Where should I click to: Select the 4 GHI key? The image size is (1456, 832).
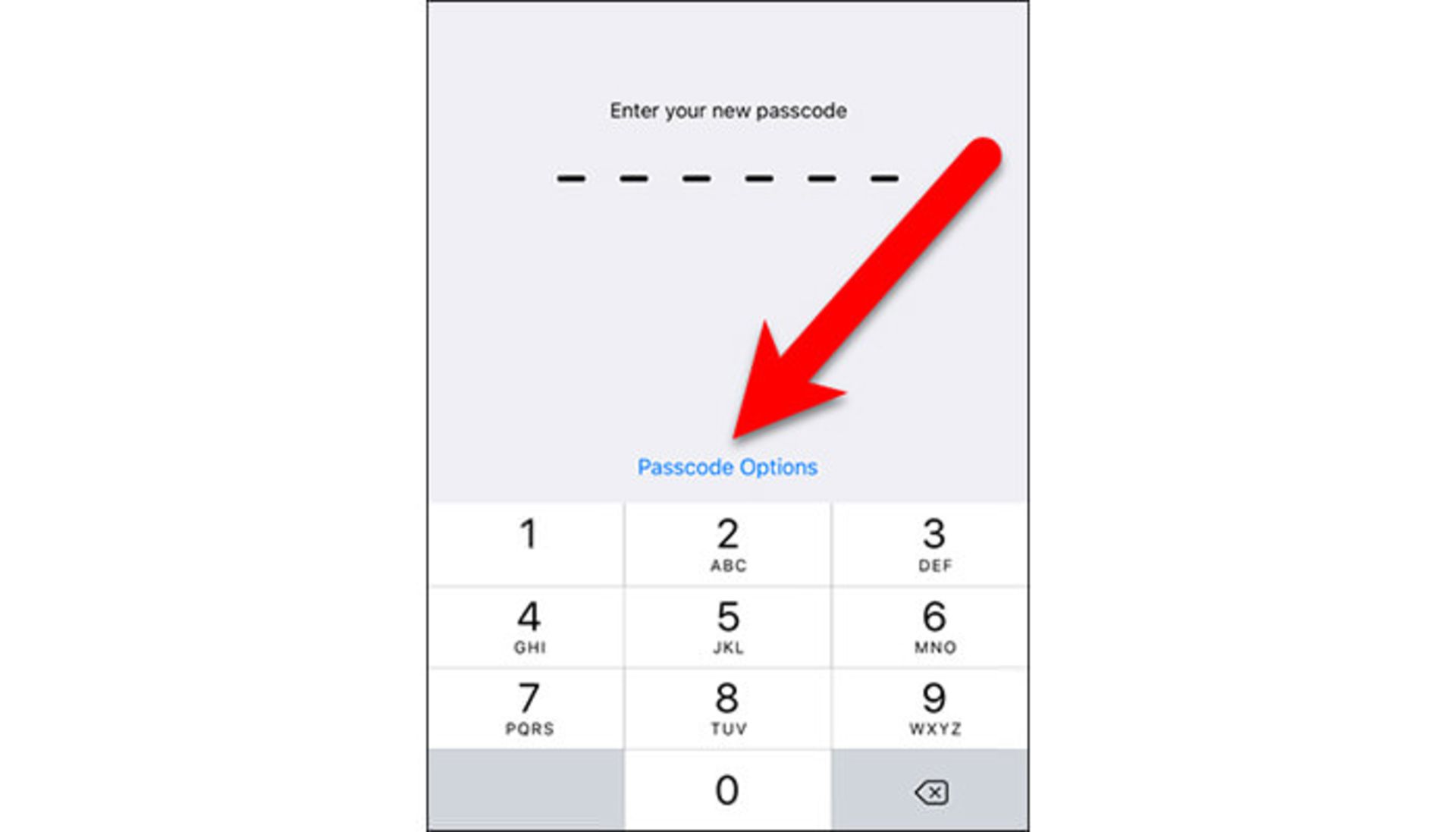[527, 627]
